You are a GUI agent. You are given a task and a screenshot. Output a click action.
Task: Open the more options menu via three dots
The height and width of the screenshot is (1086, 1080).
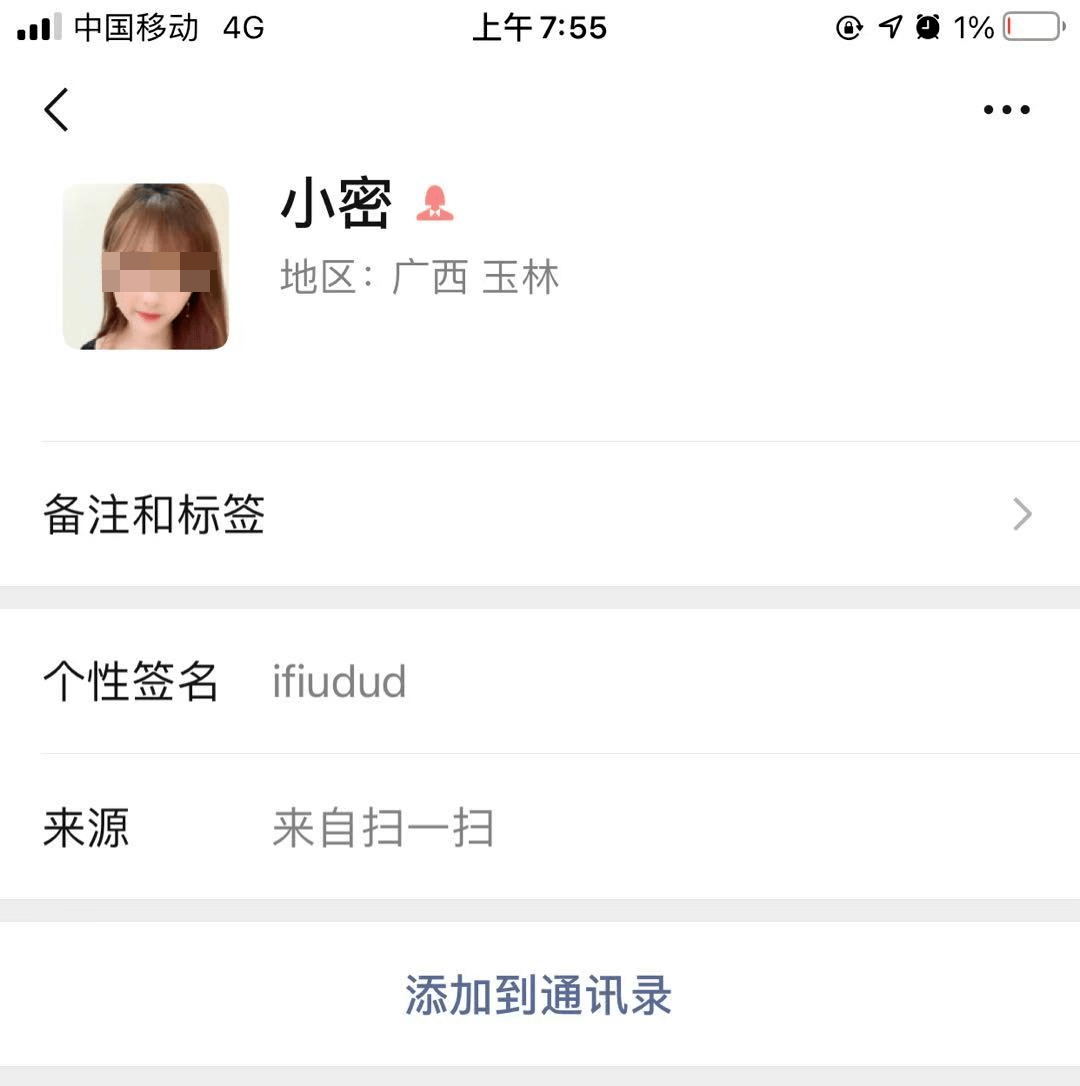1006,110
